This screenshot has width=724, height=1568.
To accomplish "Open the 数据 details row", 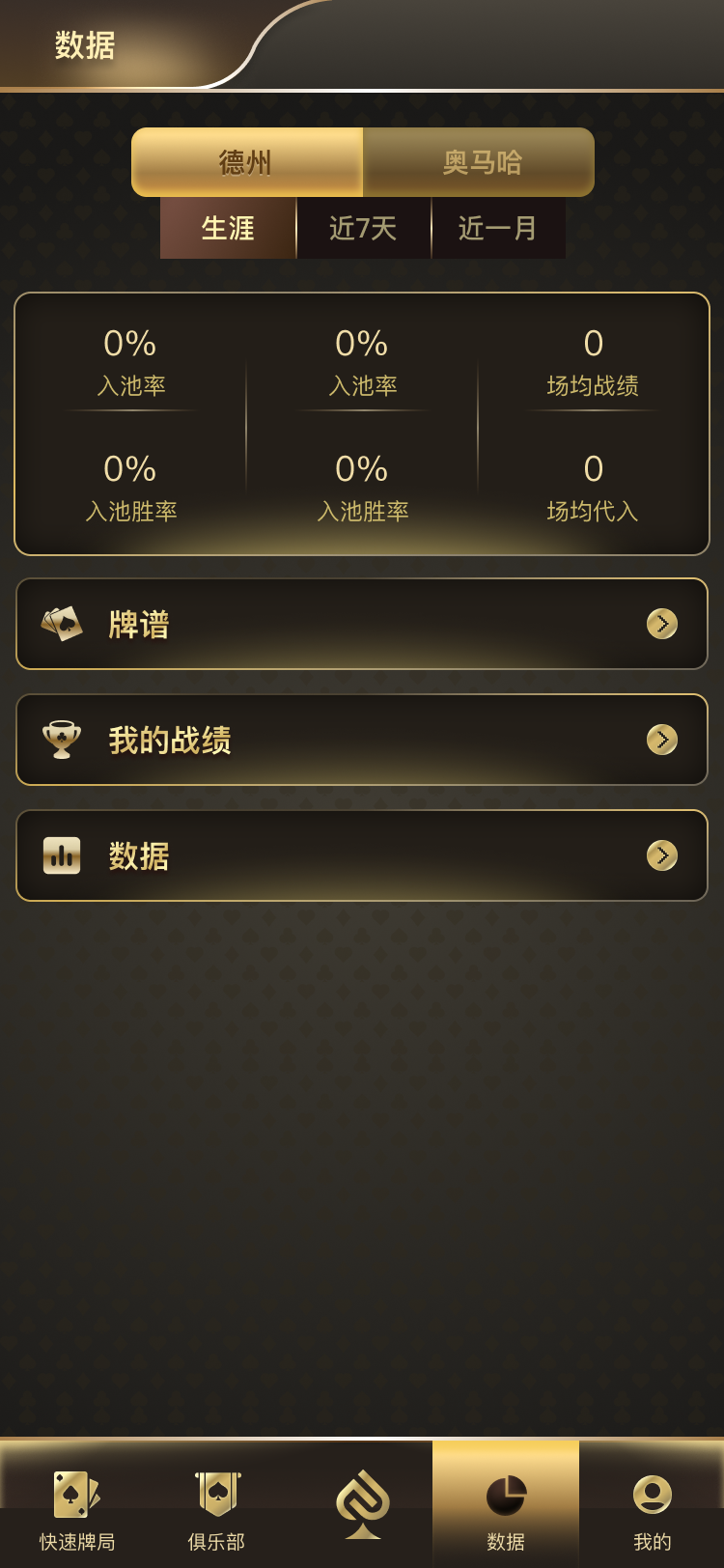I will tap(362, 855).
